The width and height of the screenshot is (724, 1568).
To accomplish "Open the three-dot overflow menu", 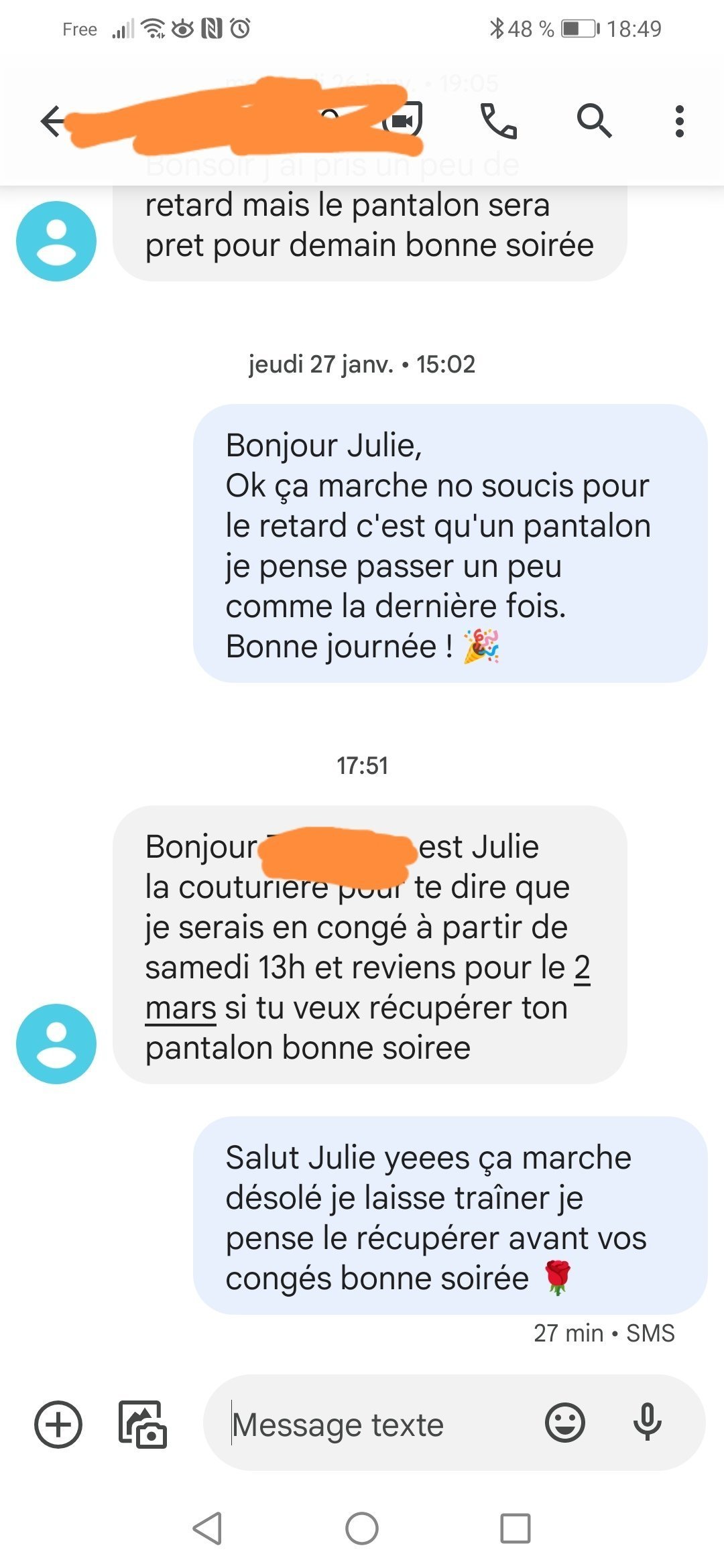I will click(x=680, y=121).
